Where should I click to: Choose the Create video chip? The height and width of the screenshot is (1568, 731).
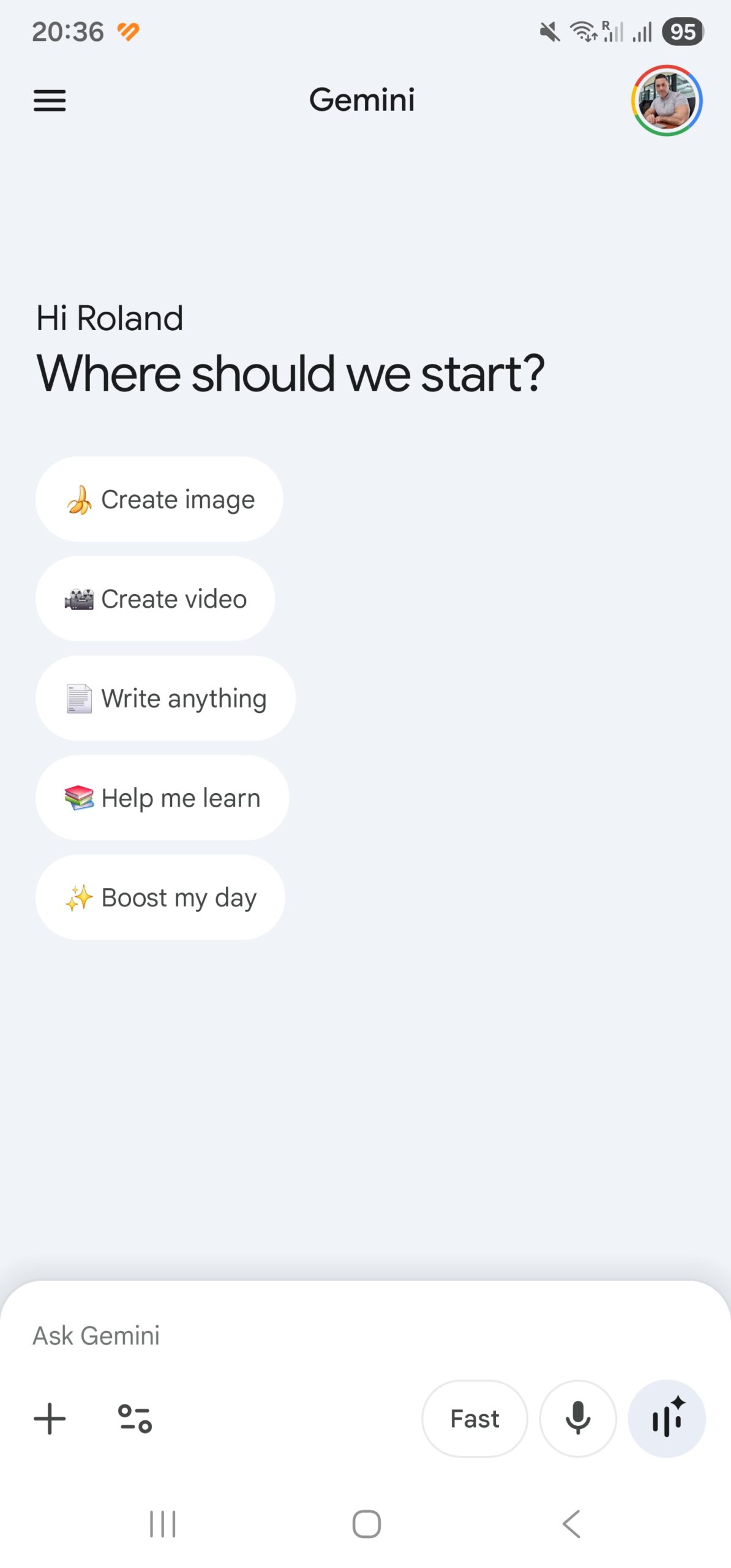tap(156, 598)
